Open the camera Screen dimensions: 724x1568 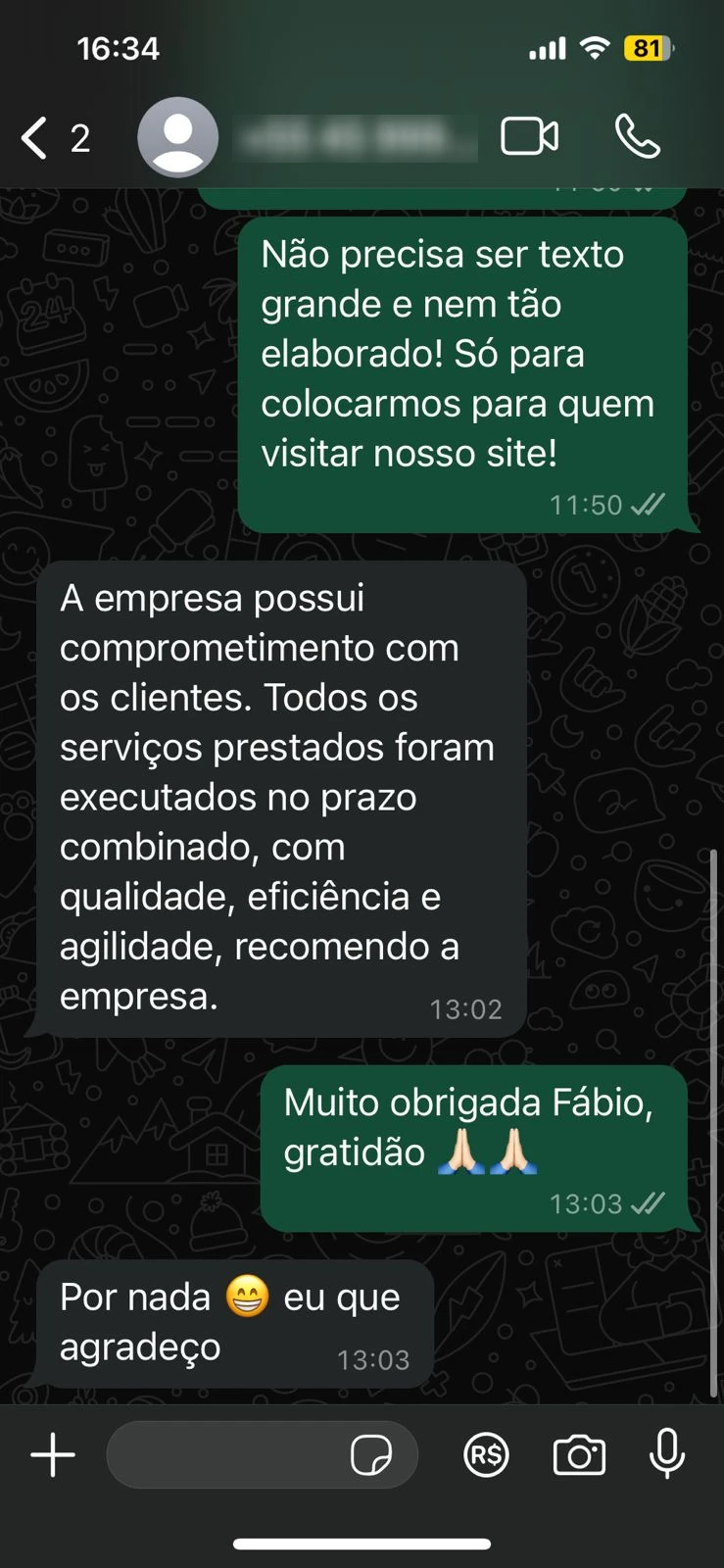(x=579, y=1455)
